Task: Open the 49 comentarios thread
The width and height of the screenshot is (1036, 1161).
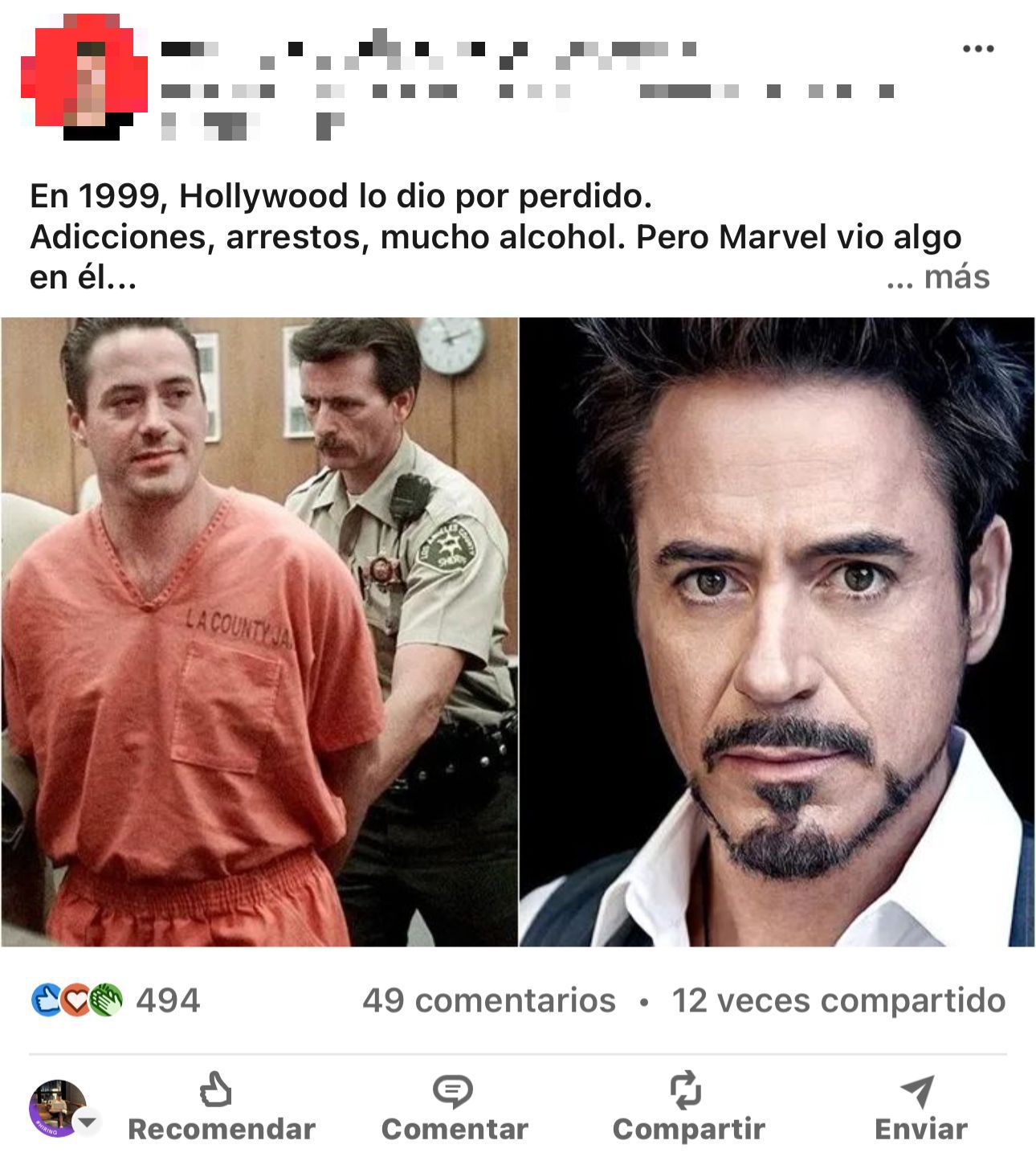Action: click(488, 1000)
